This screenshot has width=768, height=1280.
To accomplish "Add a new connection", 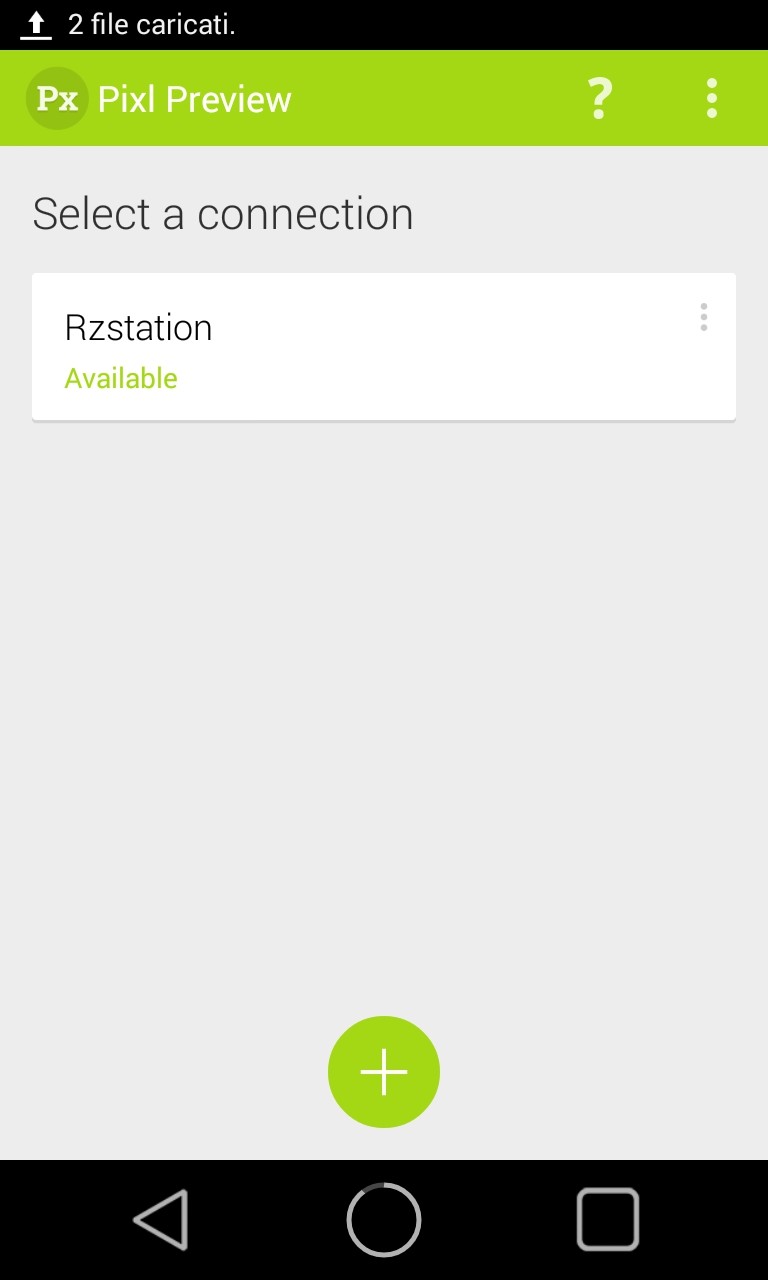I will point(384,1071).
